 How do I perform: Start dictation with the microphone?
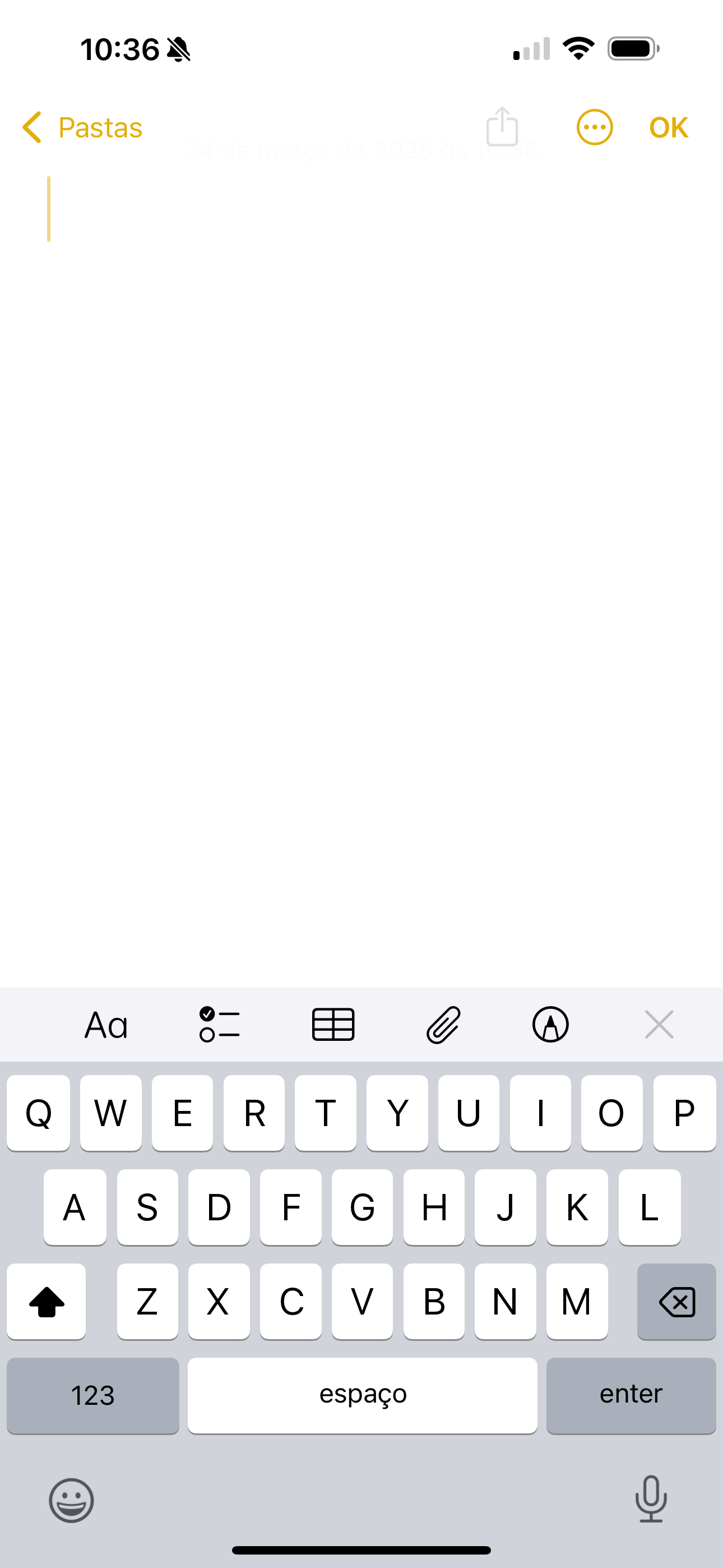pos(651,1499)
